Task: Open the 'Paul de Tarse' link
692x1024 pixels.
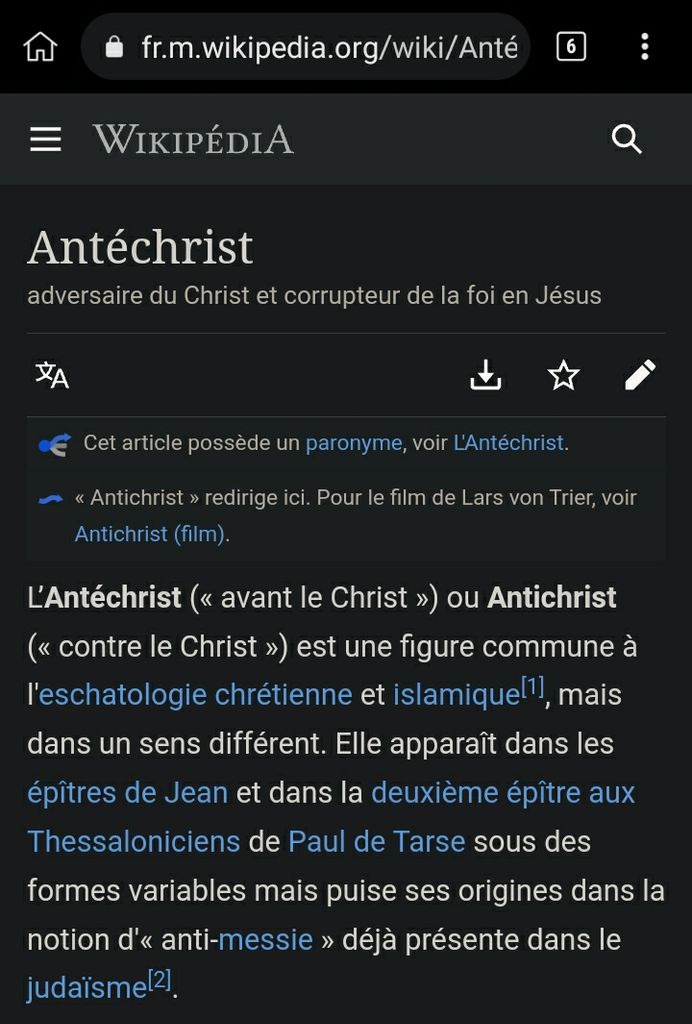Action: (377, 842)
